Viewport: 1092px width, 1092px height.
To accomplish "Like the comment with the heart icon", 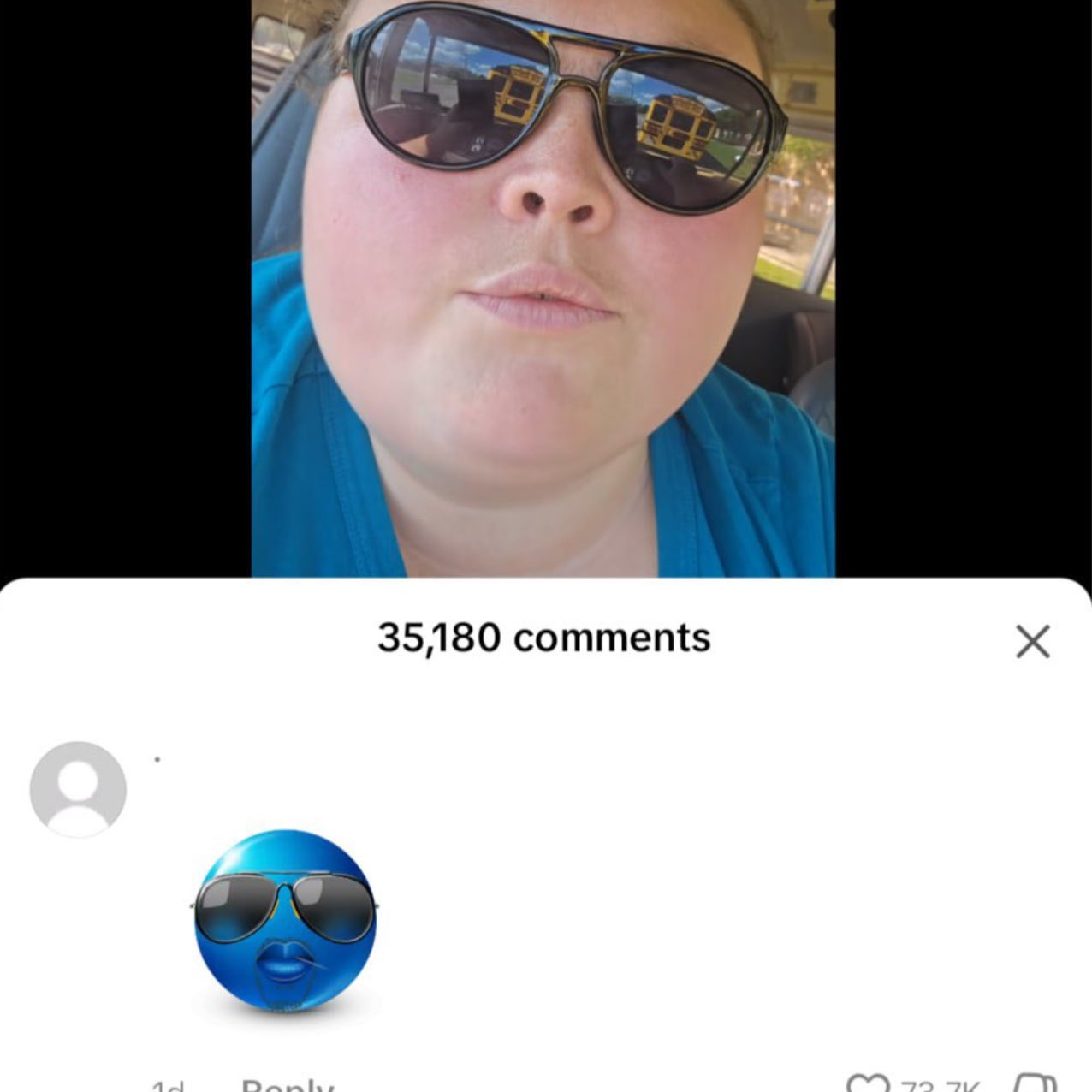I will click(x=868, y=1083).
